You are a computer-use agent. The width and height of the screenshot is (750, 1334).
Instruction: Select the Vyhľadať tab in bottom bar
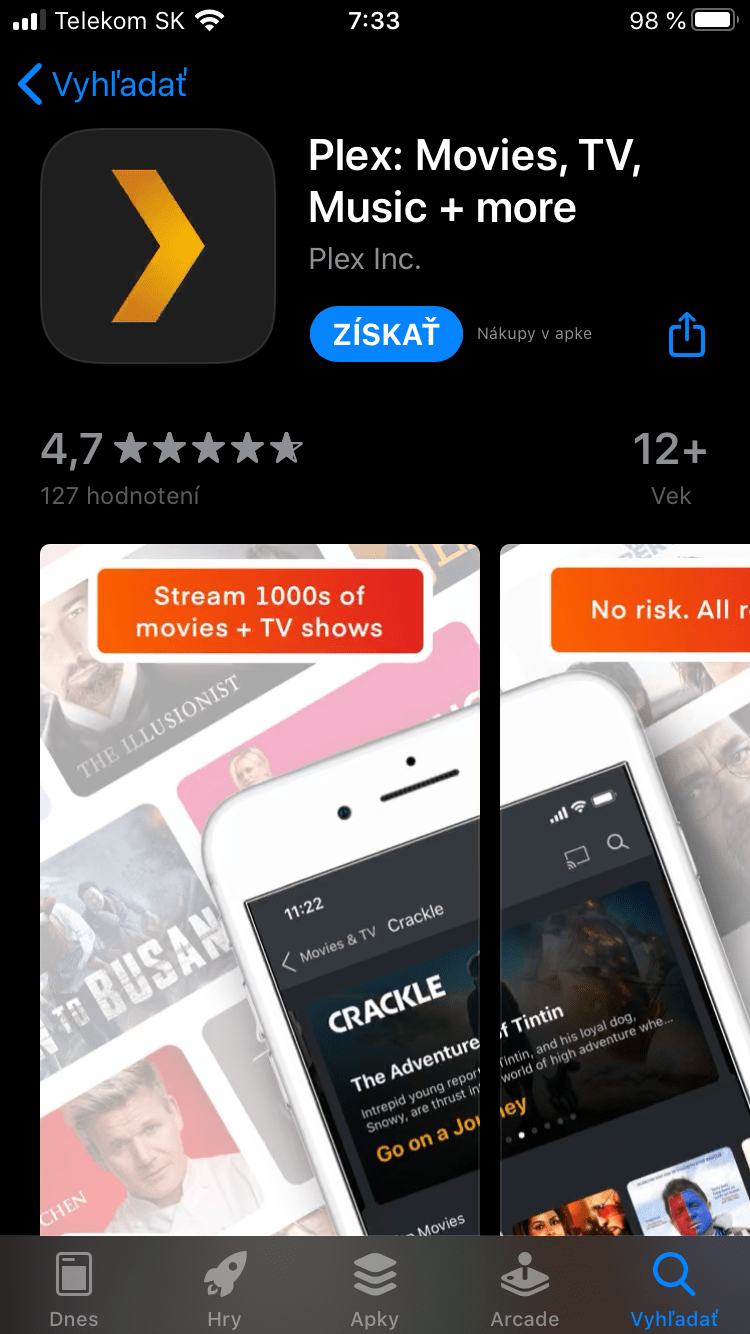pos(674,1289)
